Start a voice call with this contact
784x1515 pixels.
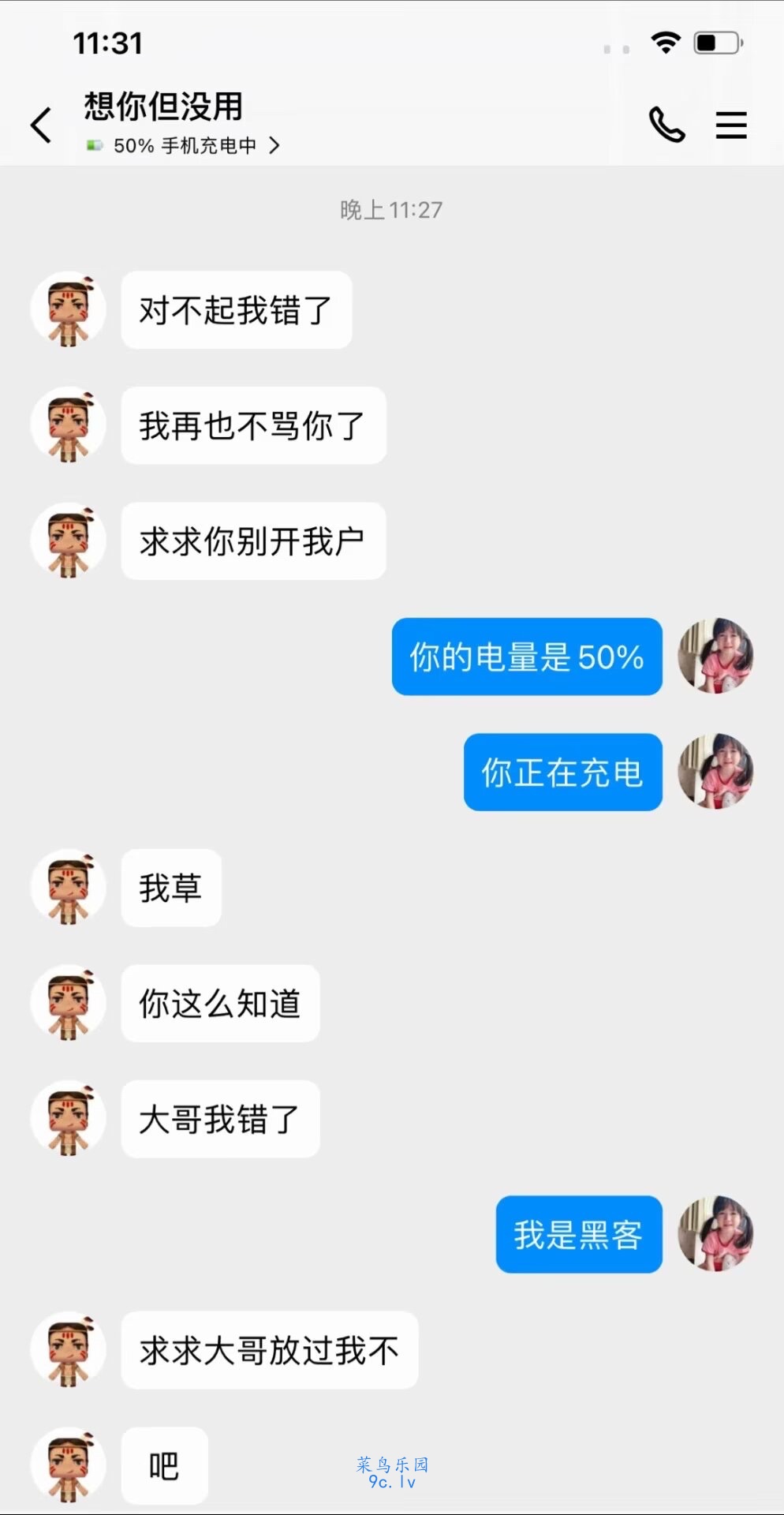tap(666, 125)
